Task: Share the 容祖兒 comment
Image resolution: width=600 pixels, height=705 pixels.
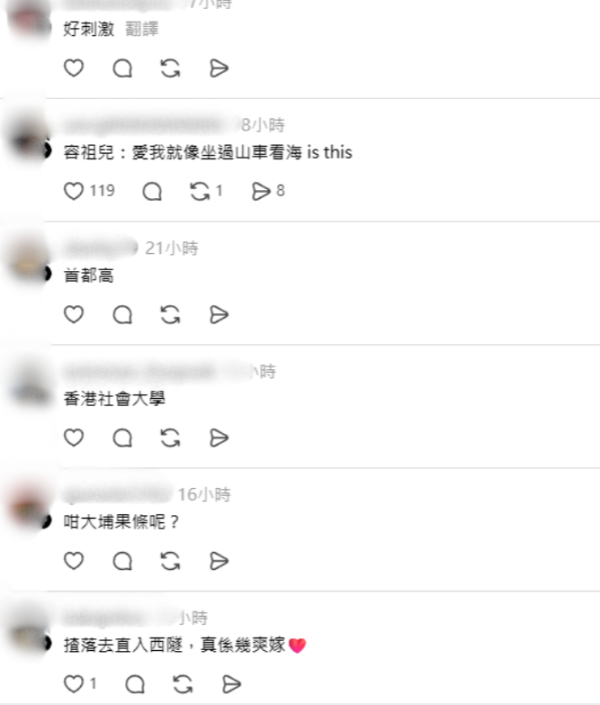Action: pyautogui.click(x=261, y=191)
